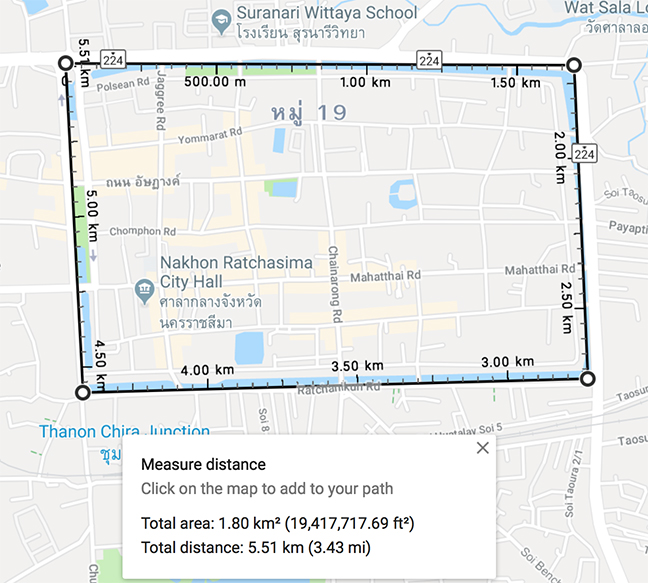648x583 pixels.
Task: Open Nakhon Ratchasima City Hall place marker
Action: pos(144,290)
